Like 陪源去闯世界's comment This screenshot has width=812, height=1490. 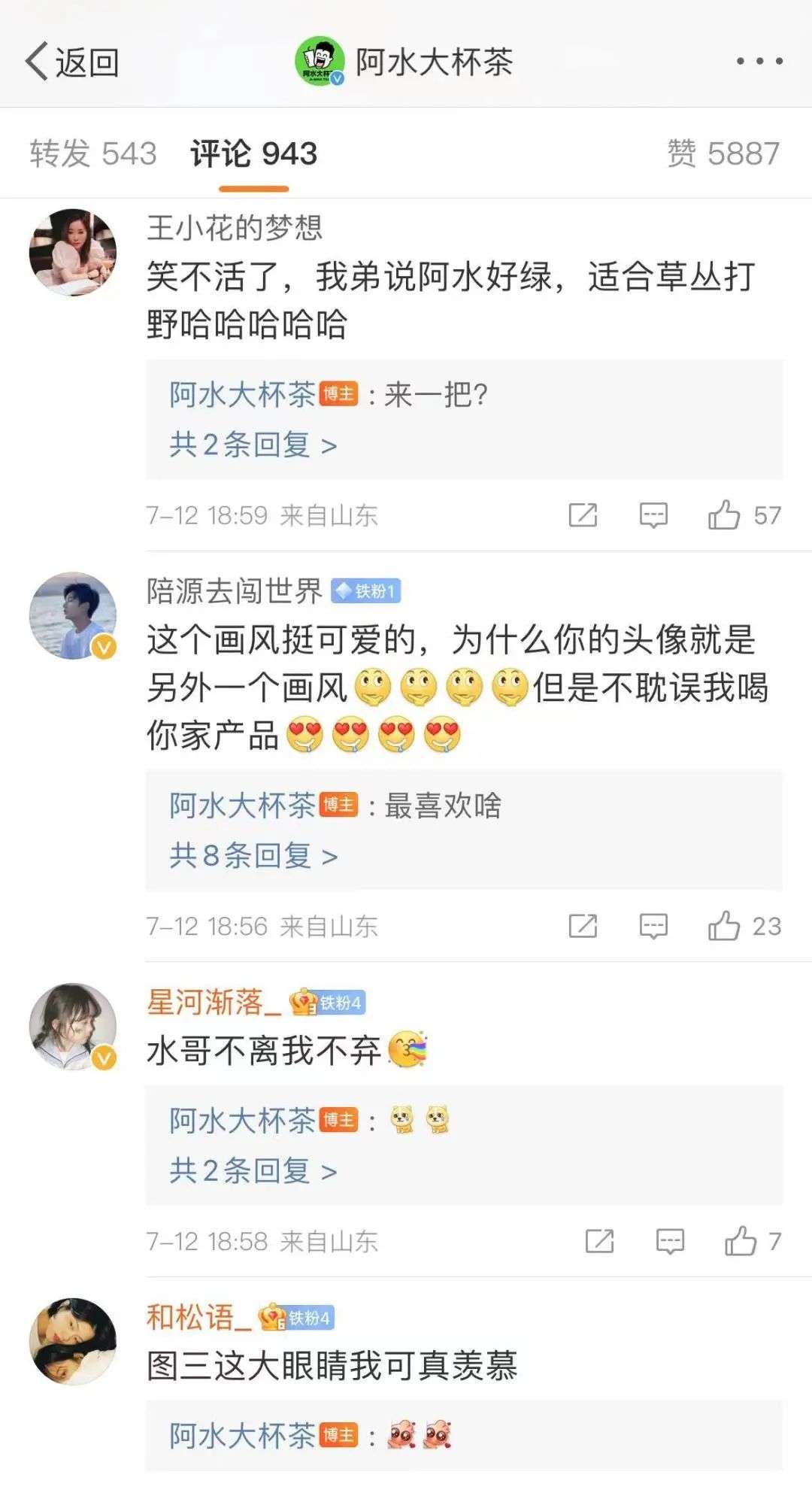point(724,926)
